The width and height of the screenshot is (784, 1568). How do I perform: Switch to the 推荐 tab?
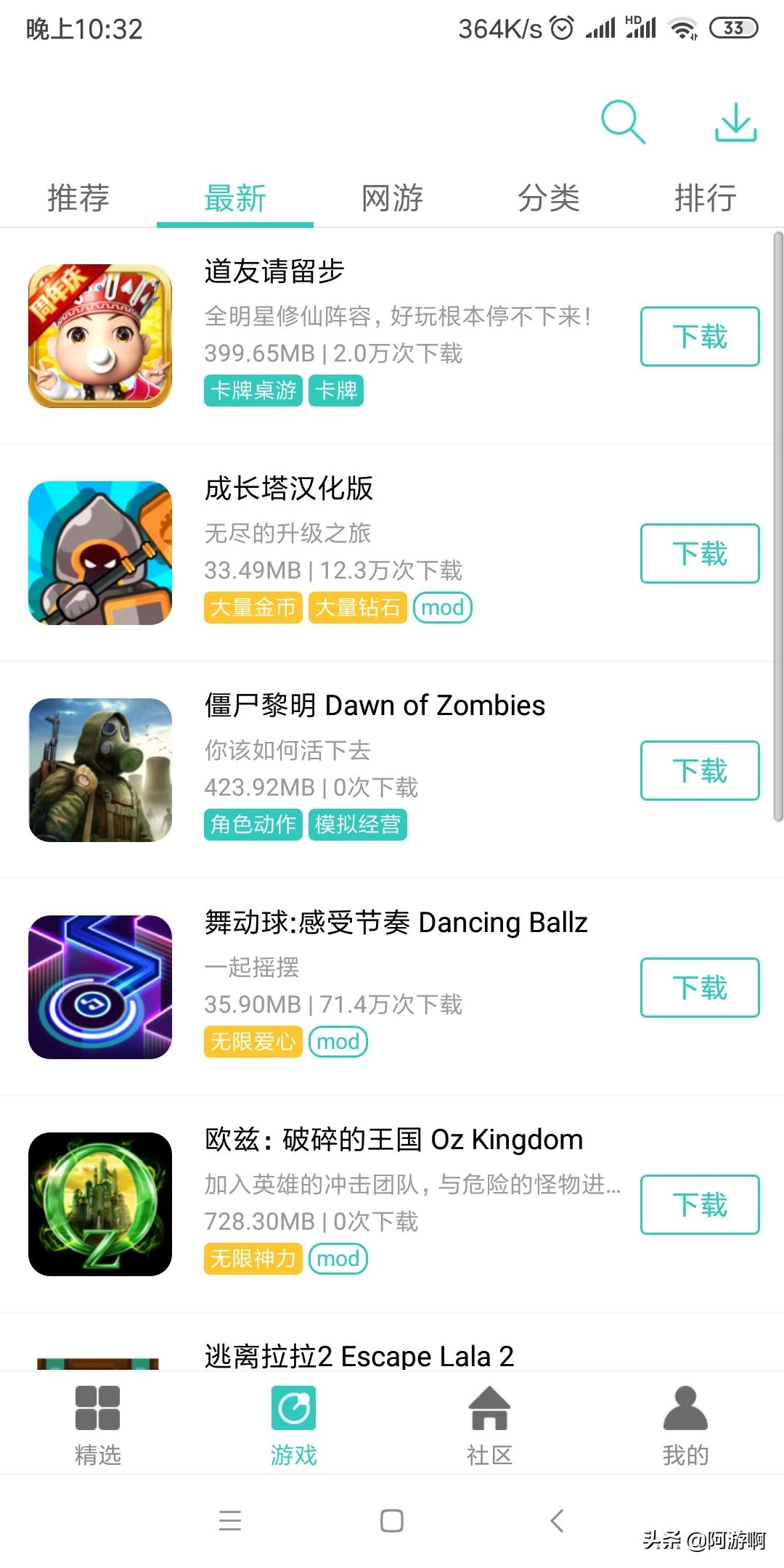78,197
